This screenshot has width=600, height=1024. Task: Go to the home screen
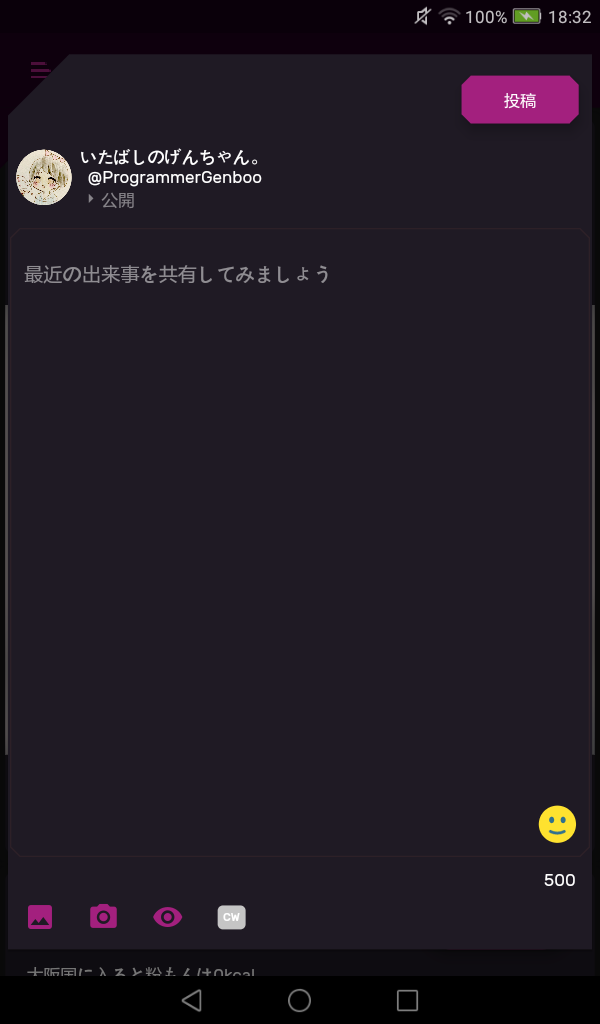click(300, 1000)
